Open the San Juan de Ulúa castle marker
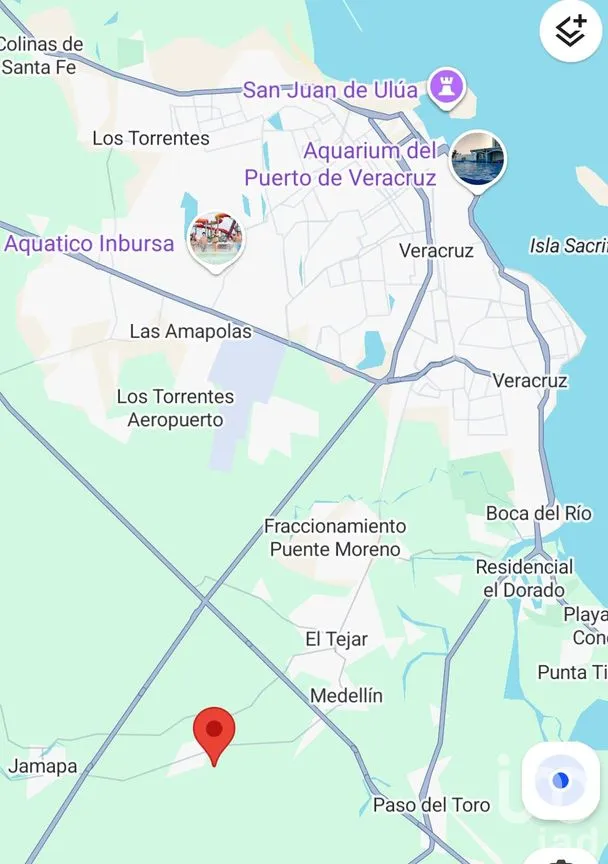 click(x=446, y=87)
